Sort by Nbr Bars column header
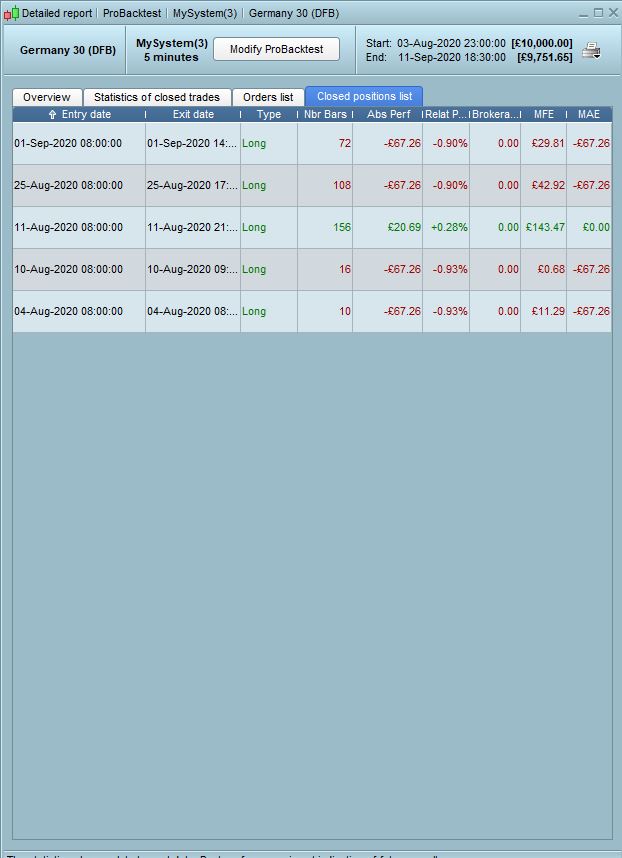This screenshot has height=858, width=622. click(x=325, y=115)
